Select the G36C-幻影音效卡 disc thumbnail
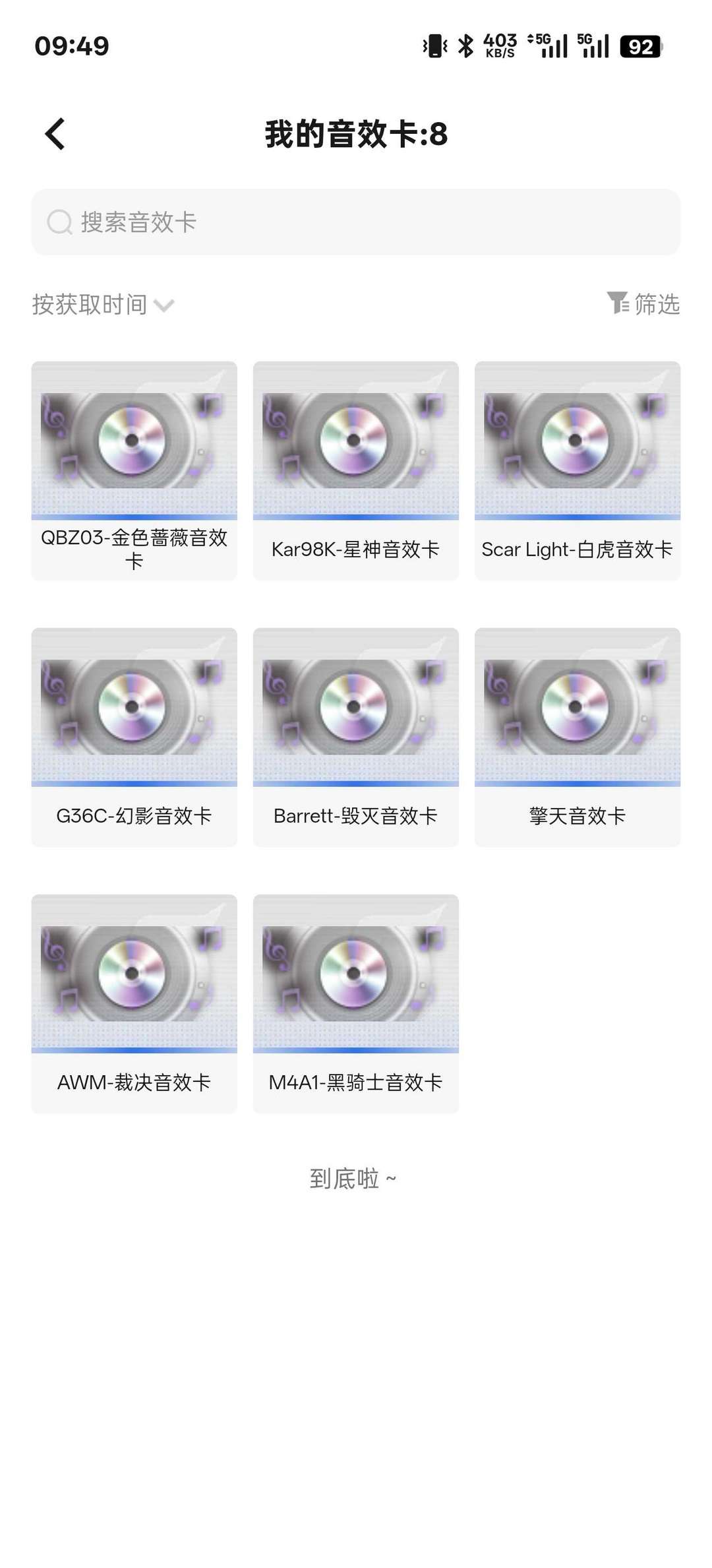Image resolution: width=712 pixels, height=1568 pixels. click(134, 706)
